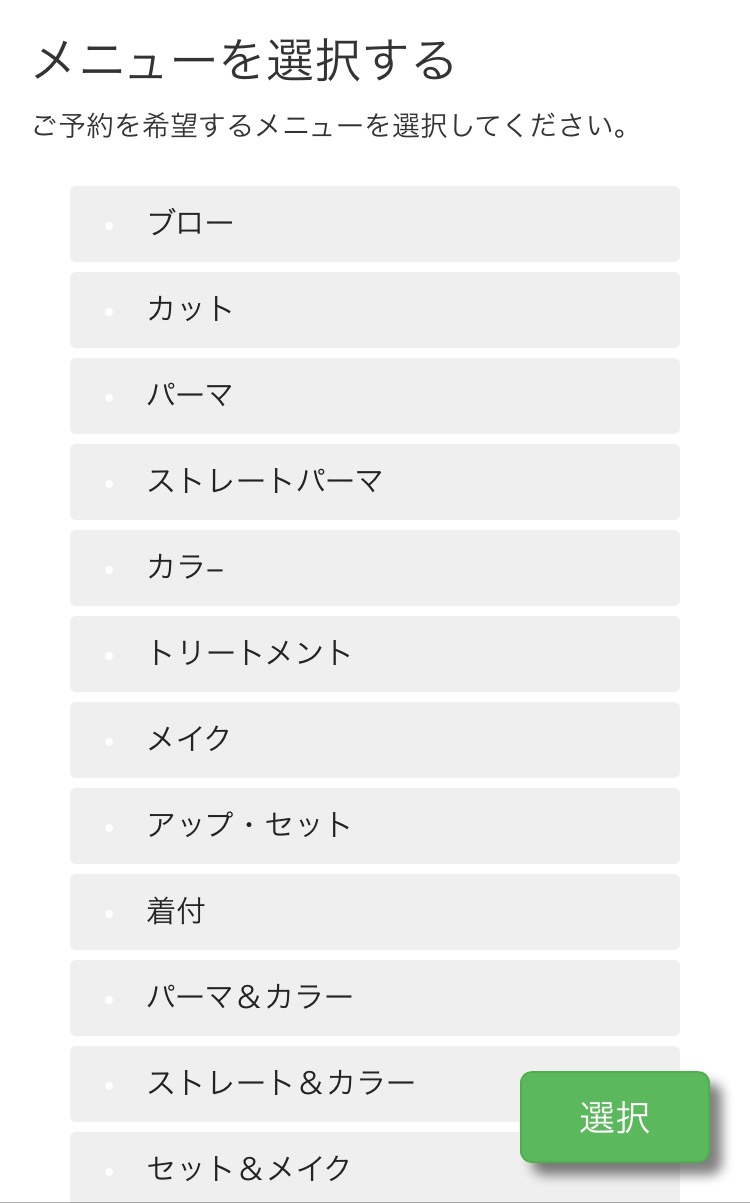Select the 着付 menu item
Viewport: 750px width, 1203px height.
pyautogui.click(x=375, y=912)
